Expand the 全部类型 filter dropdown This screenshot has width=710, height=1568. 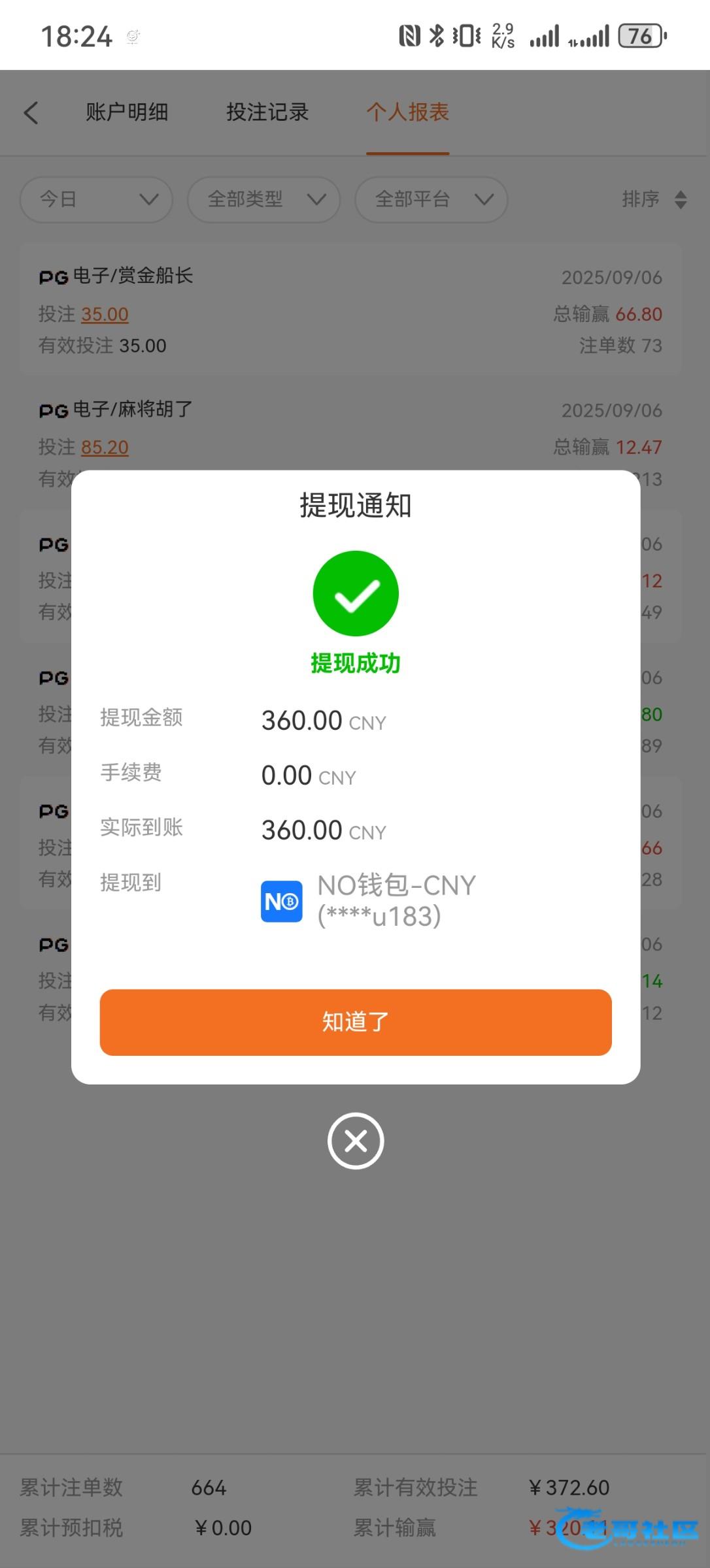pos(263,199)
